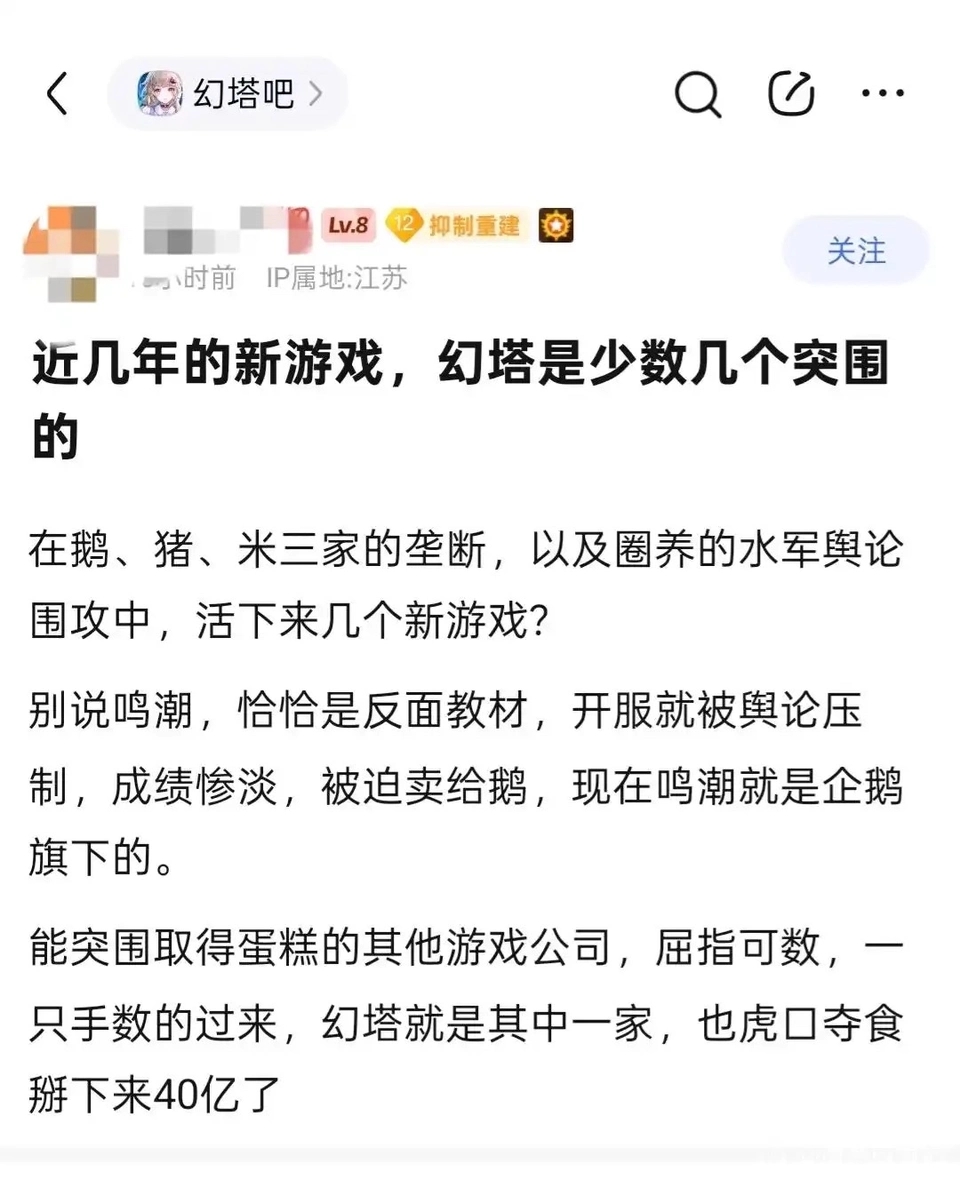Image resolution: width=960 pixels, height=1180 pixels.
Task: Follow the author with 关注
Action: (856, 250)
